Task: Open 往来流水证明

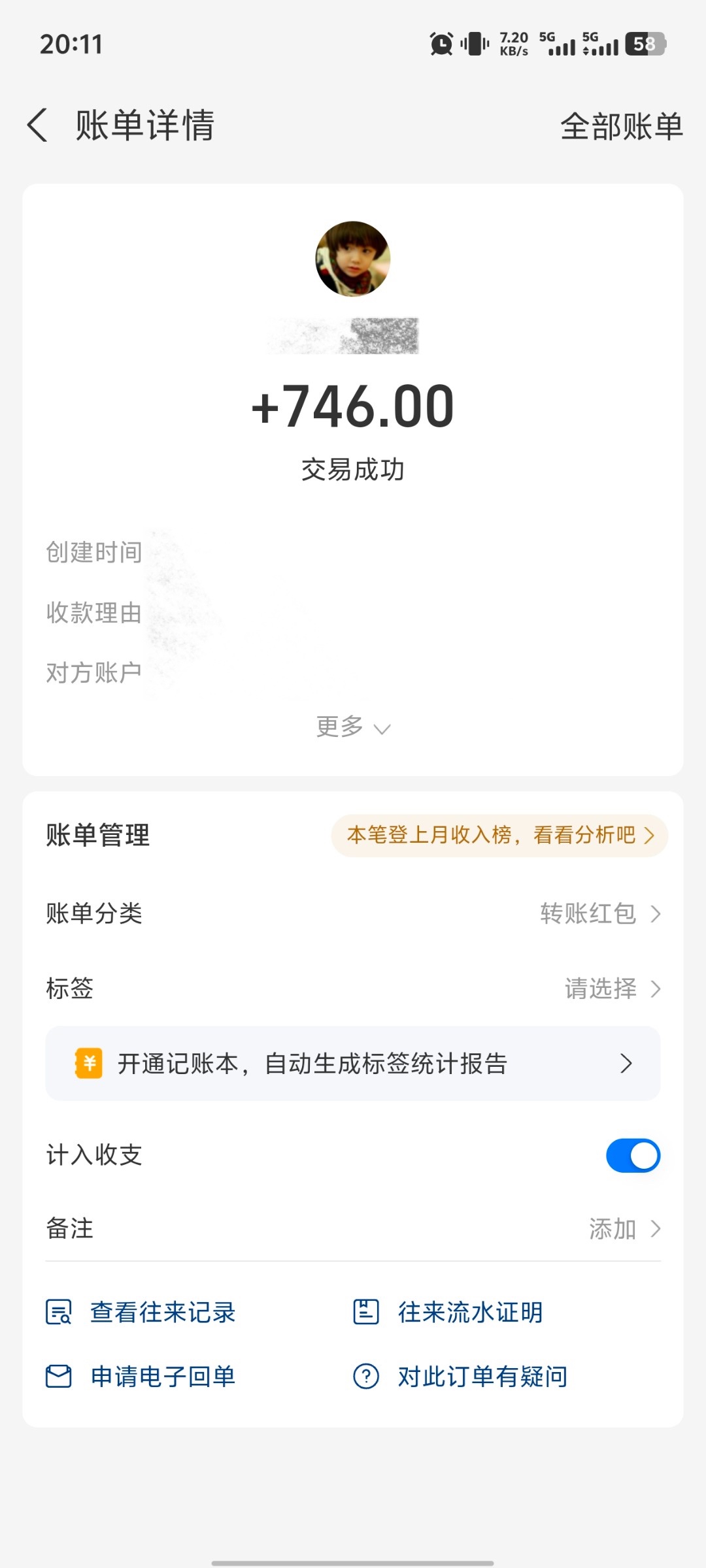Action: click(x=448, y=1312)
